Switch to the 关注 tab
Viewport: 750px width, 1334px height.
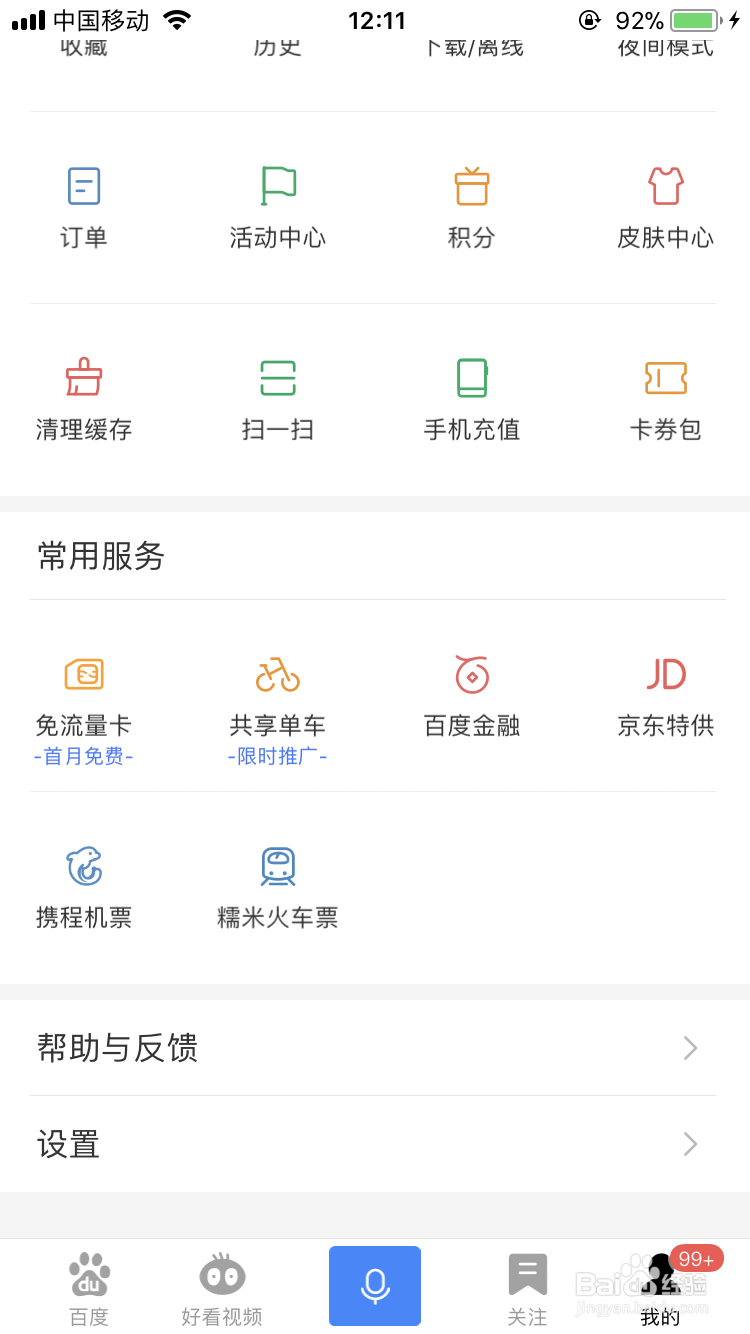pyautogui.click(x=527, y=1288)
